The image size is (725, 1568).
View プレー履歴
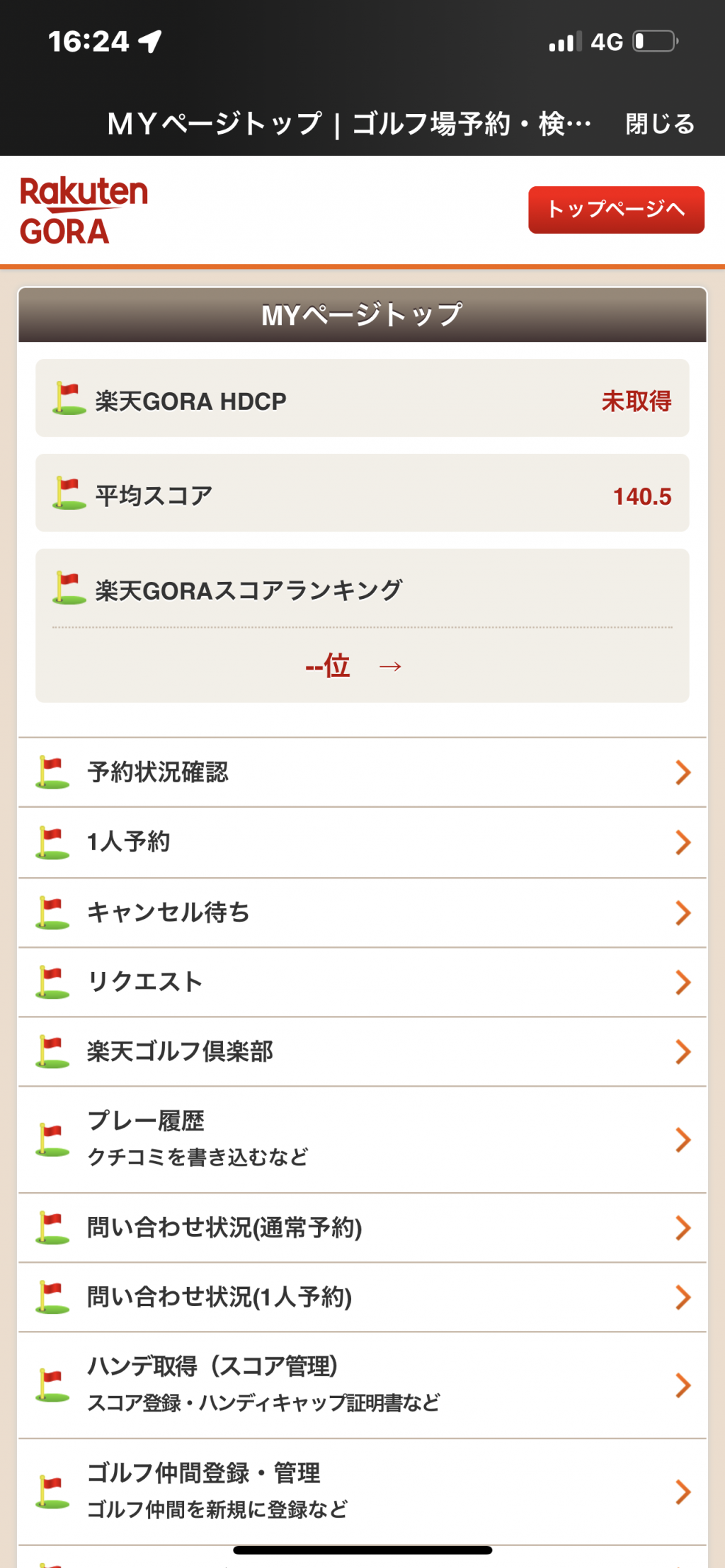click(362, 1140)
